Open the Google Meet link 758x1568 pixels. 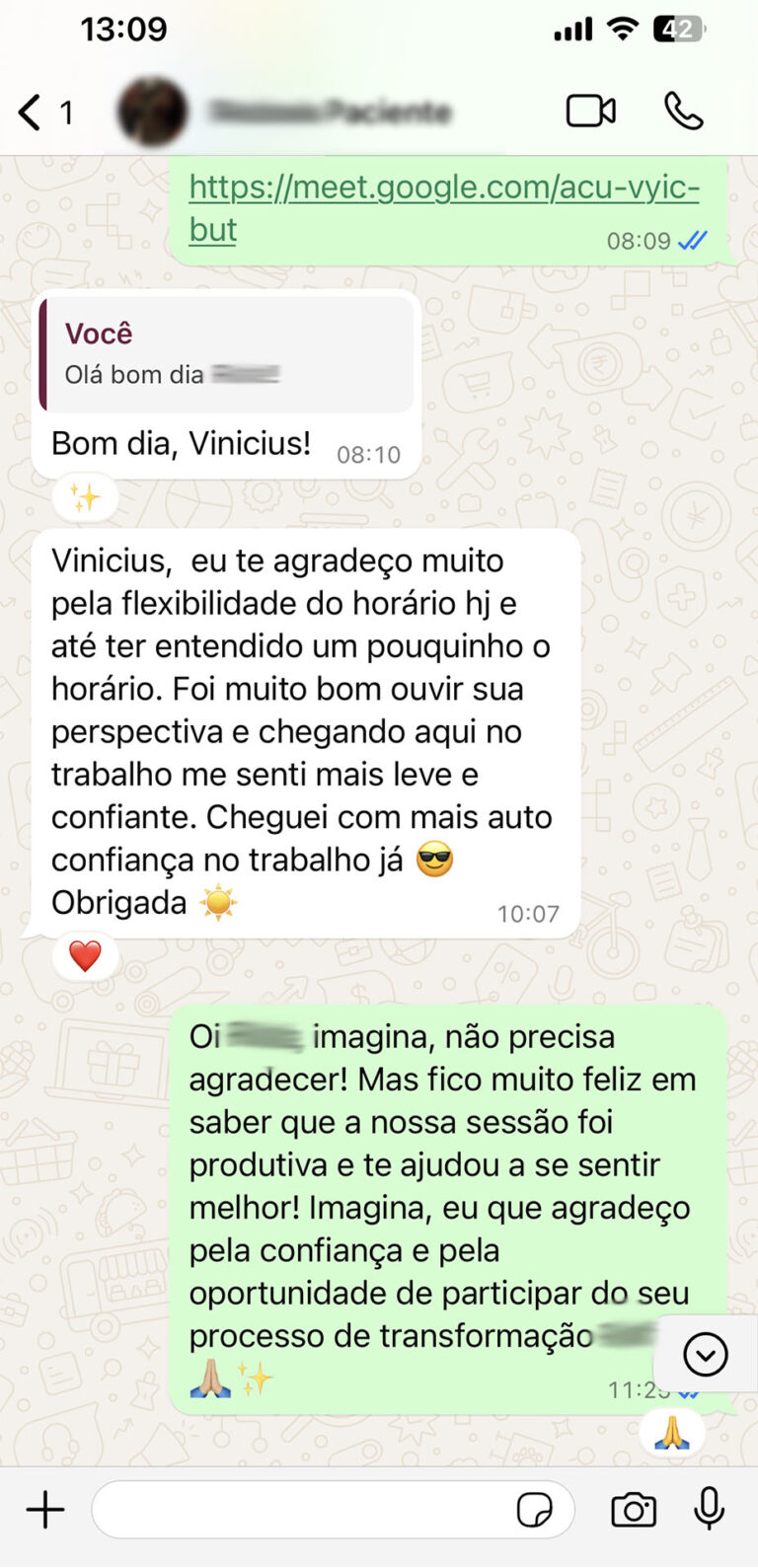pyautogui.click(x=443, y=207)
